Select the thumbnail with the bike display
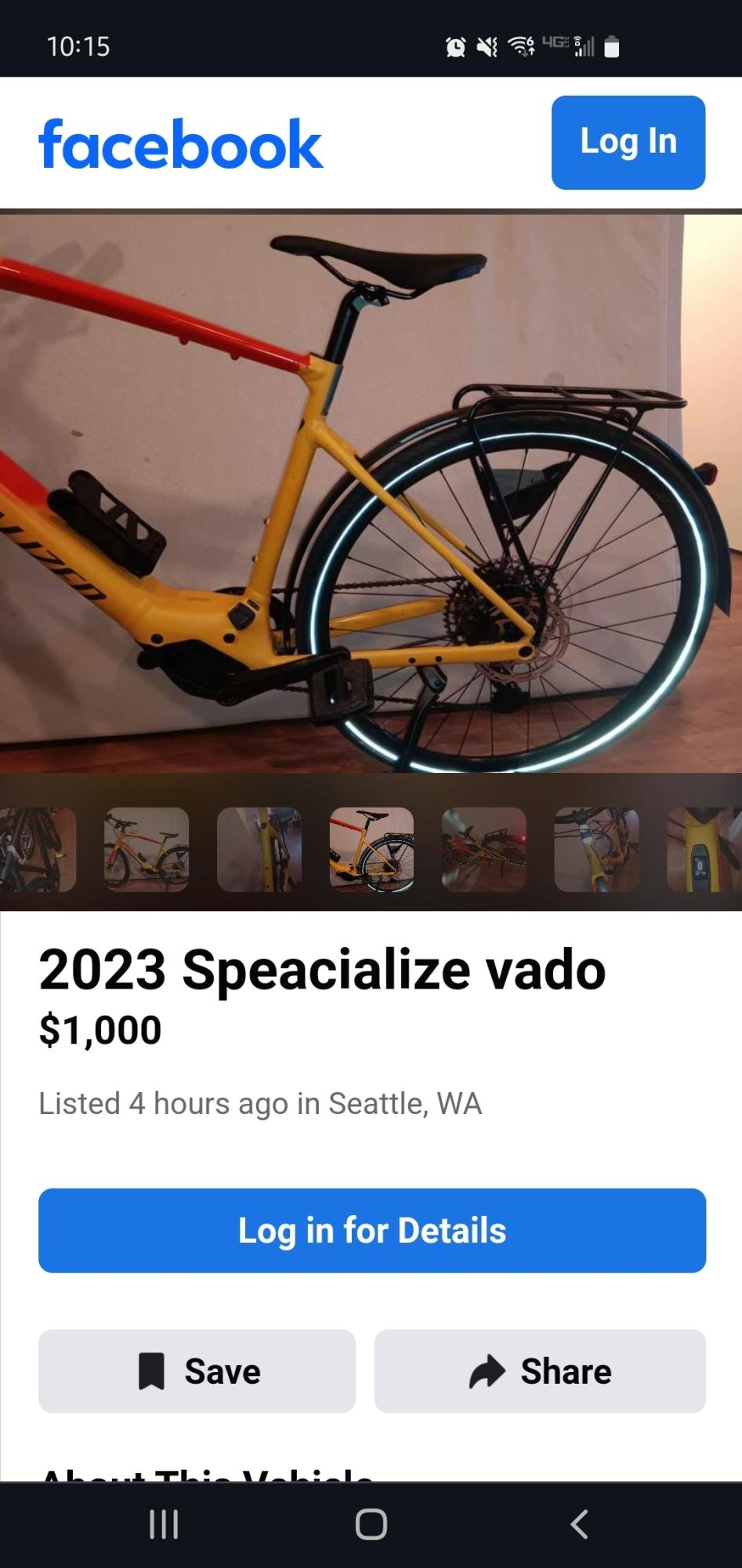The image size is (742, 1568). (703, 849)
